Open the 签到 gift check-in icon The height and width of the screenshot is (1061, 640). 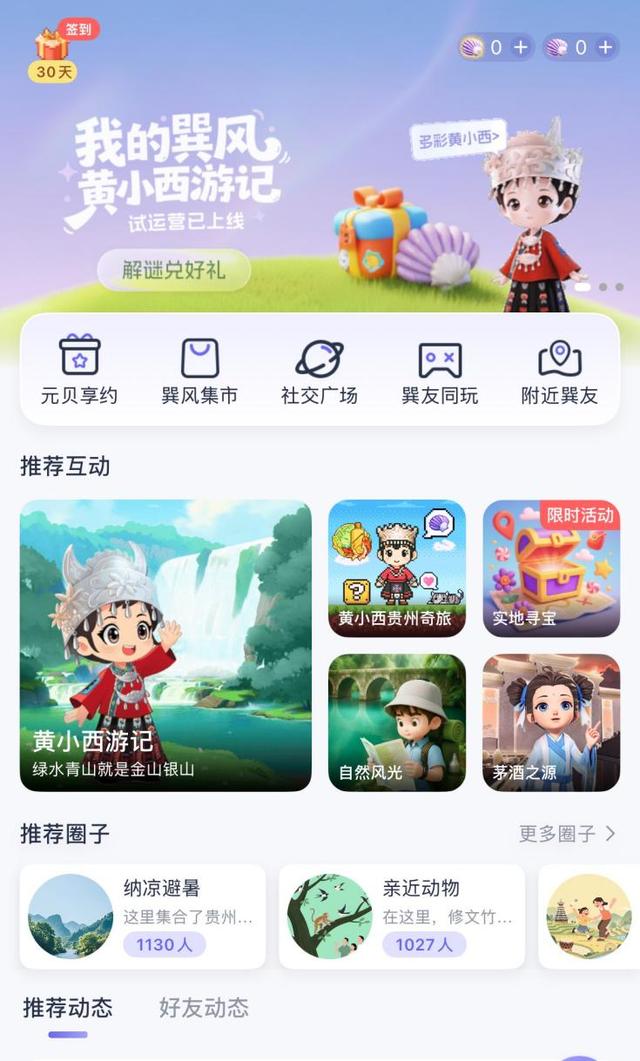pos(55,50)
